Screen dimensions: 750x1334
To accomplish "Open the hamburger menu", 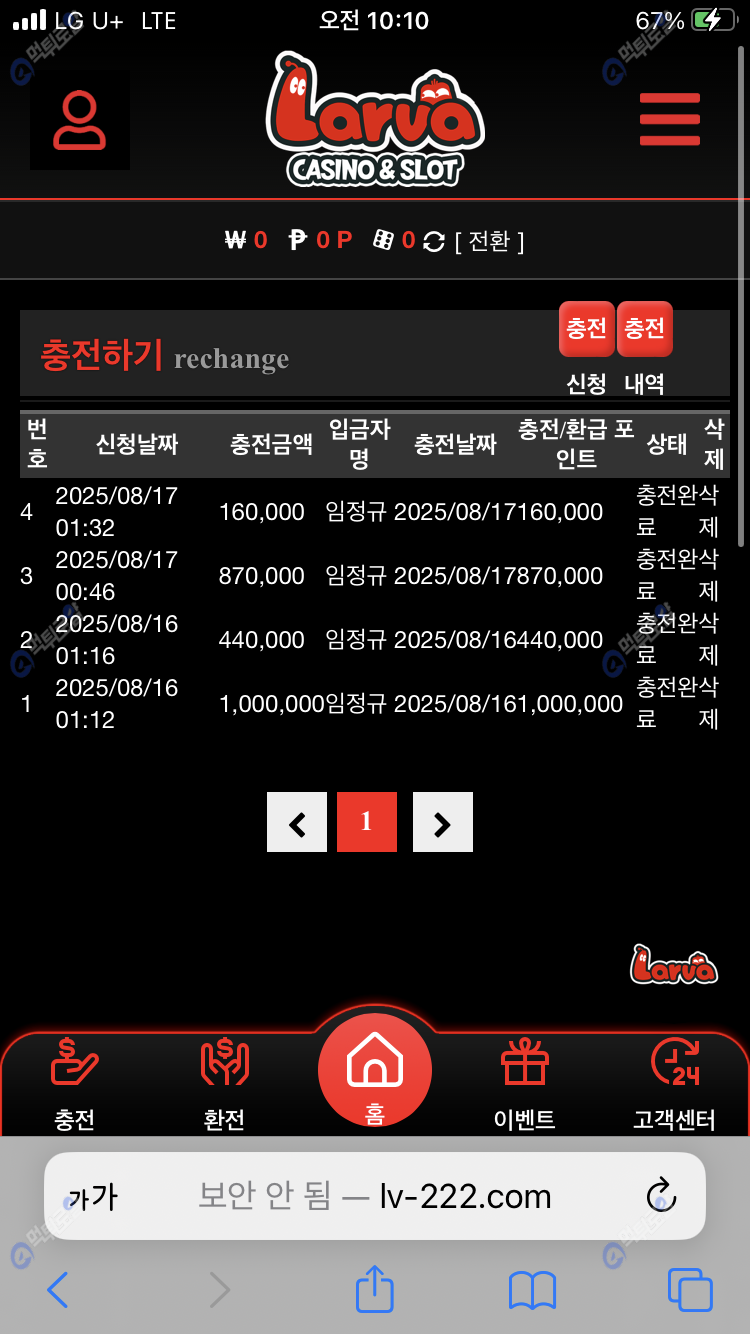I will [x=669, y=119].
